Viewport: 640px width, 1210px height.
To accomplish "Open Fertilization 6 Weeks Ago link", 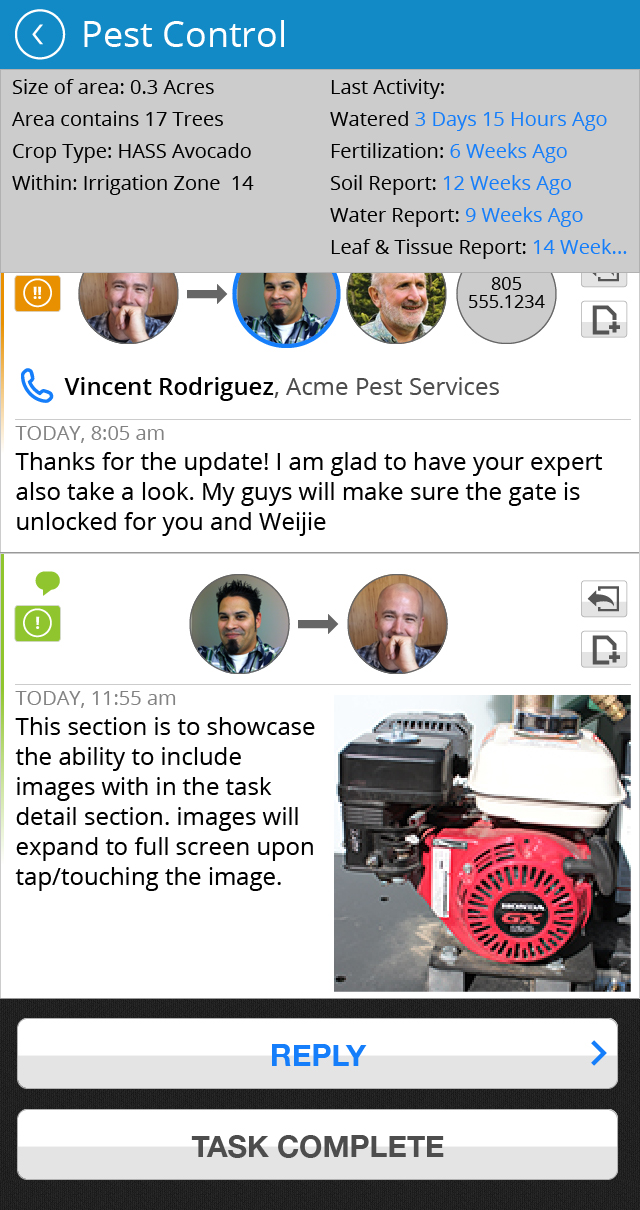I will click(x=508, y=151).
